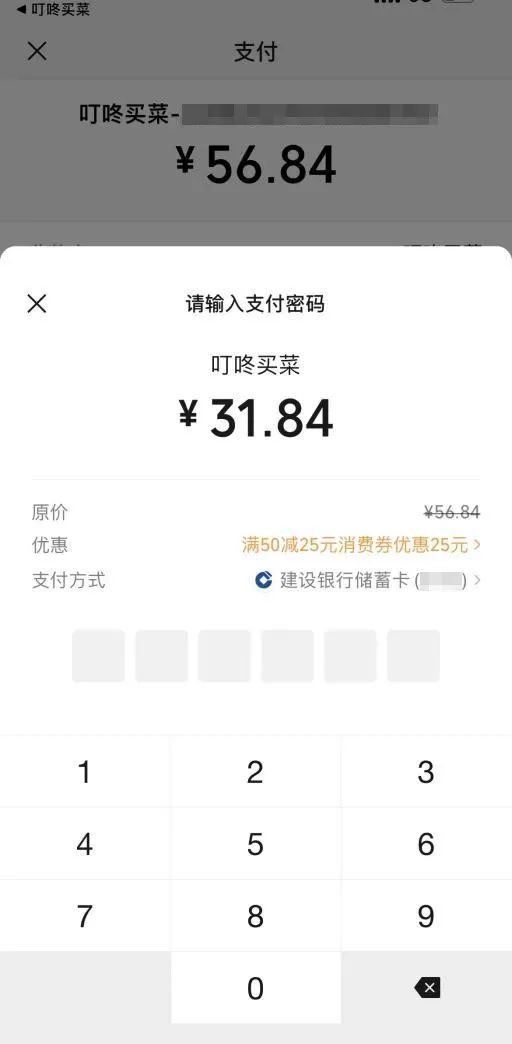Enter digit 0 on the keypad
Viewport: 512px width, 1044px height.
click(x=256, y=987)
